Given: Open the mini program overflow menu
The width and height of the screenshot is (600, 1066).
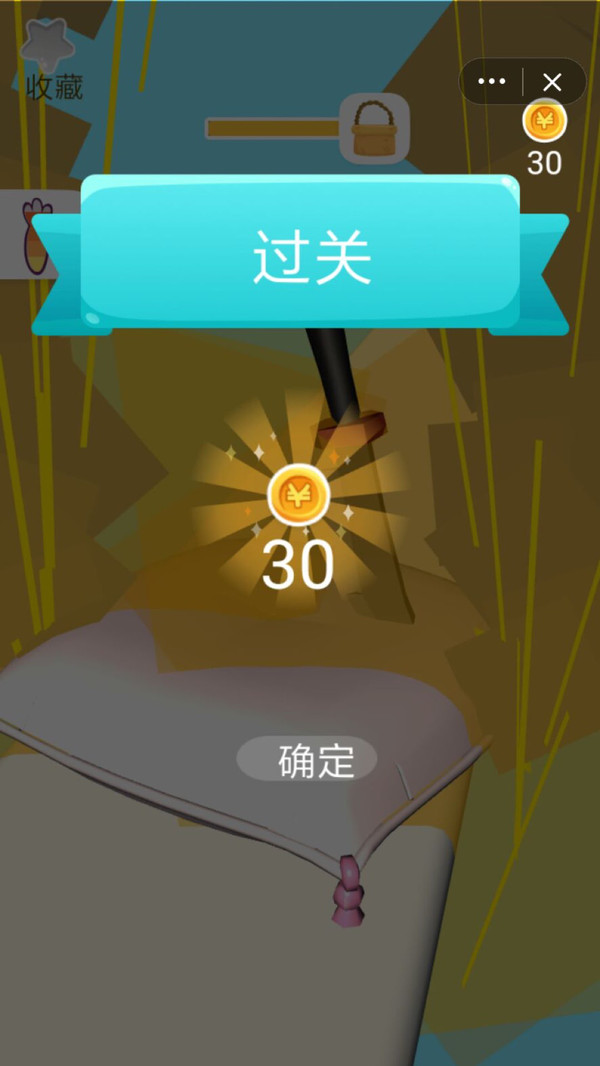Looking at the screenshot, I should [492, 82].
